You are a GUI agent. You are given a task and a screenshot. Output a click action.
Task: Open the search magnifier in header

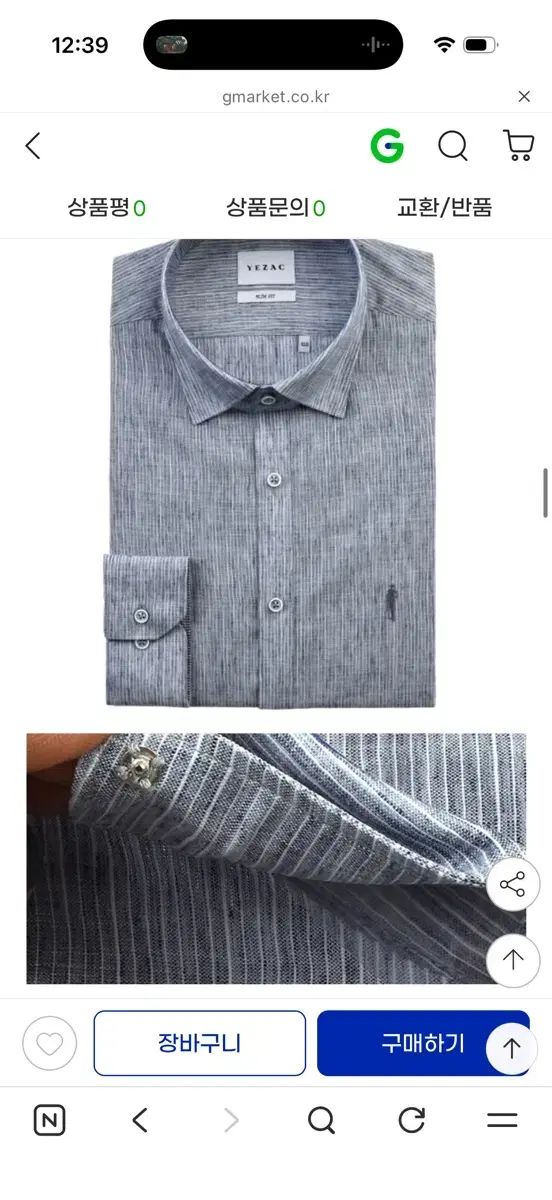tap(453, 147)
